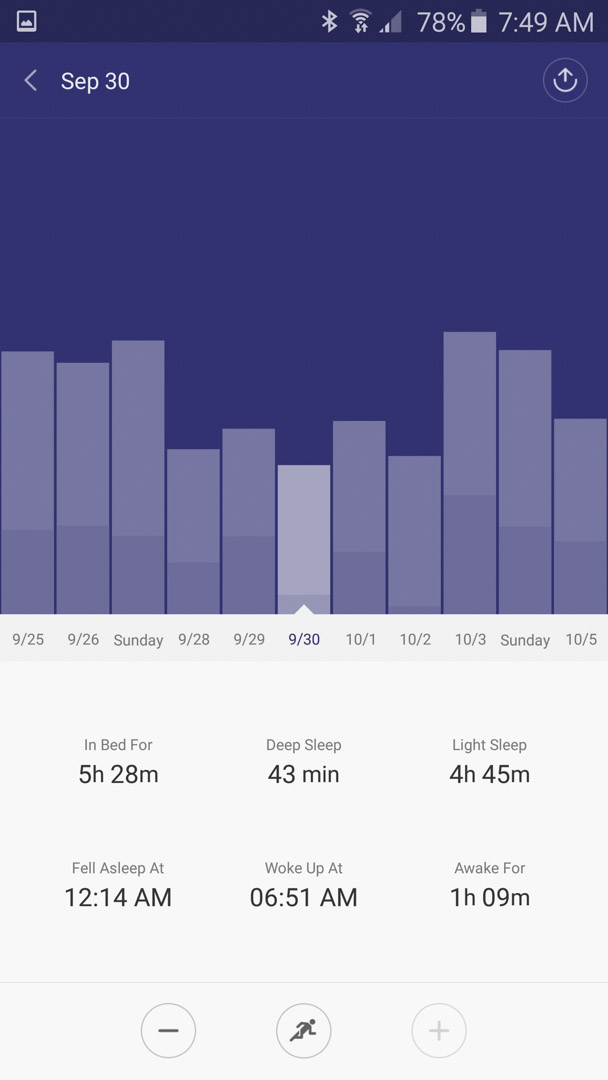This screenshot has width=608, height=1080.
Task: Switch to the running activity view
Action: click(x=304, y=1030)
